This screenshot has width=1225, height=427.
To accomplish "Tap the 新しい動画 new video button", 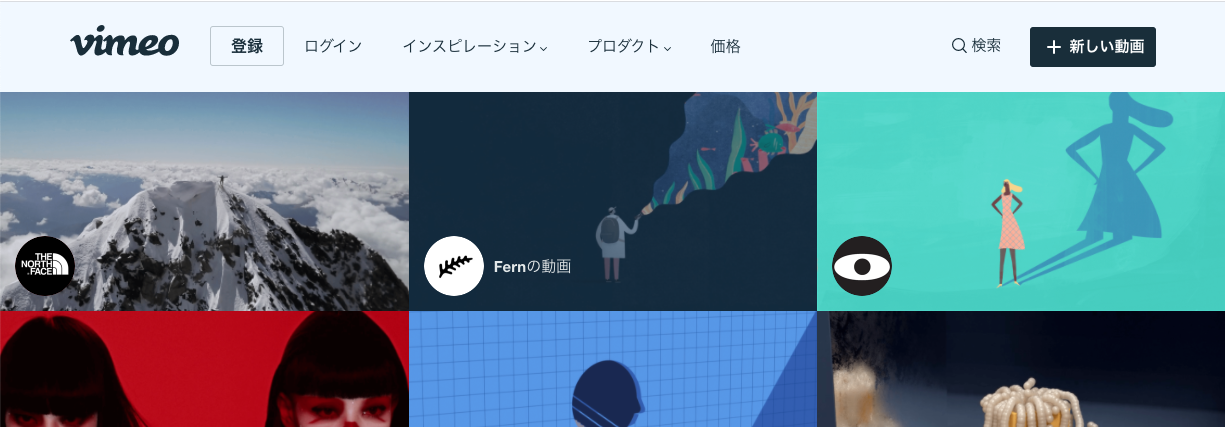I will point(1092,47).
